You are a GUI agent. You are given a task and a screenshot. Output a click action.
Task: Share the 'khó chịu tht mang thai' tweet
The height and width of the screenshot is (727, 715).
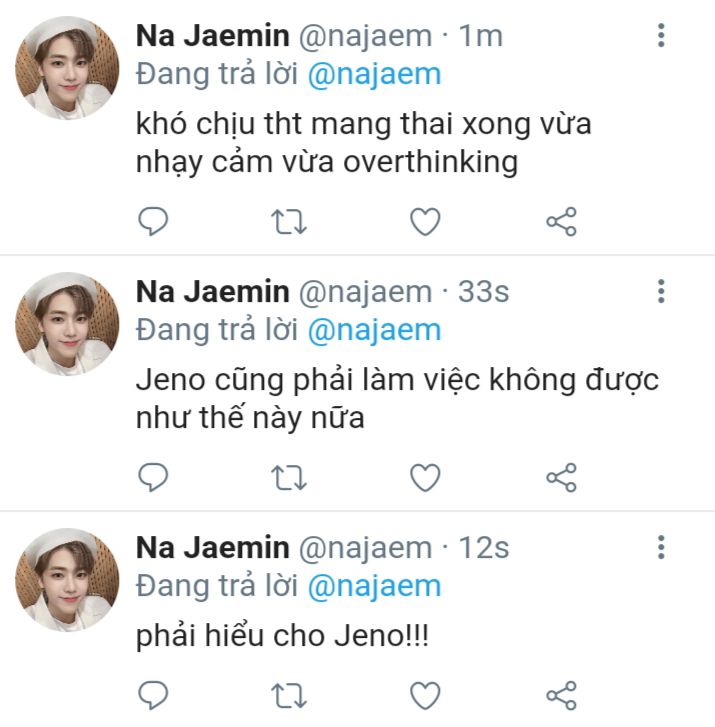pyautogui.click(x=562, y=223)
